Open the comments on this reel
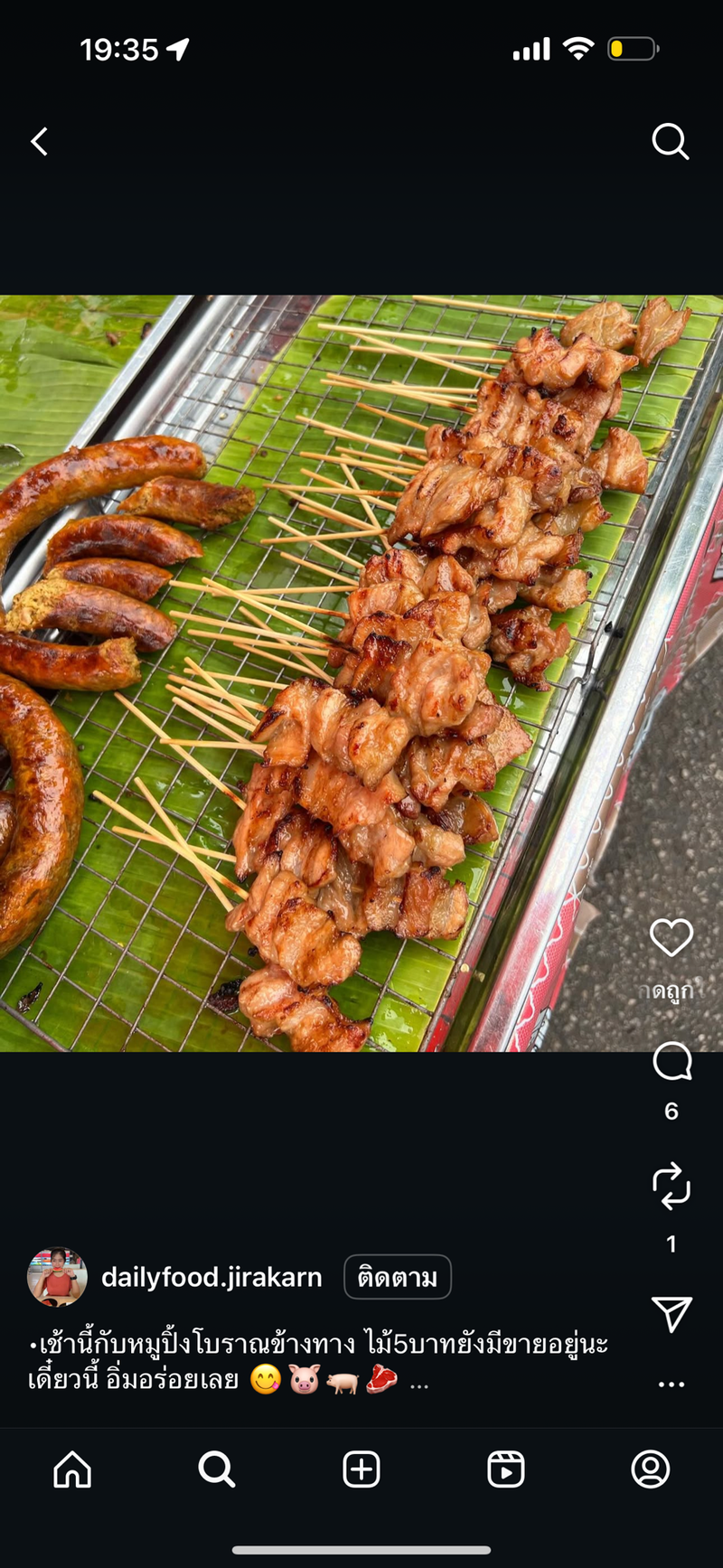723x1568 pixels. click(671, 1062)
